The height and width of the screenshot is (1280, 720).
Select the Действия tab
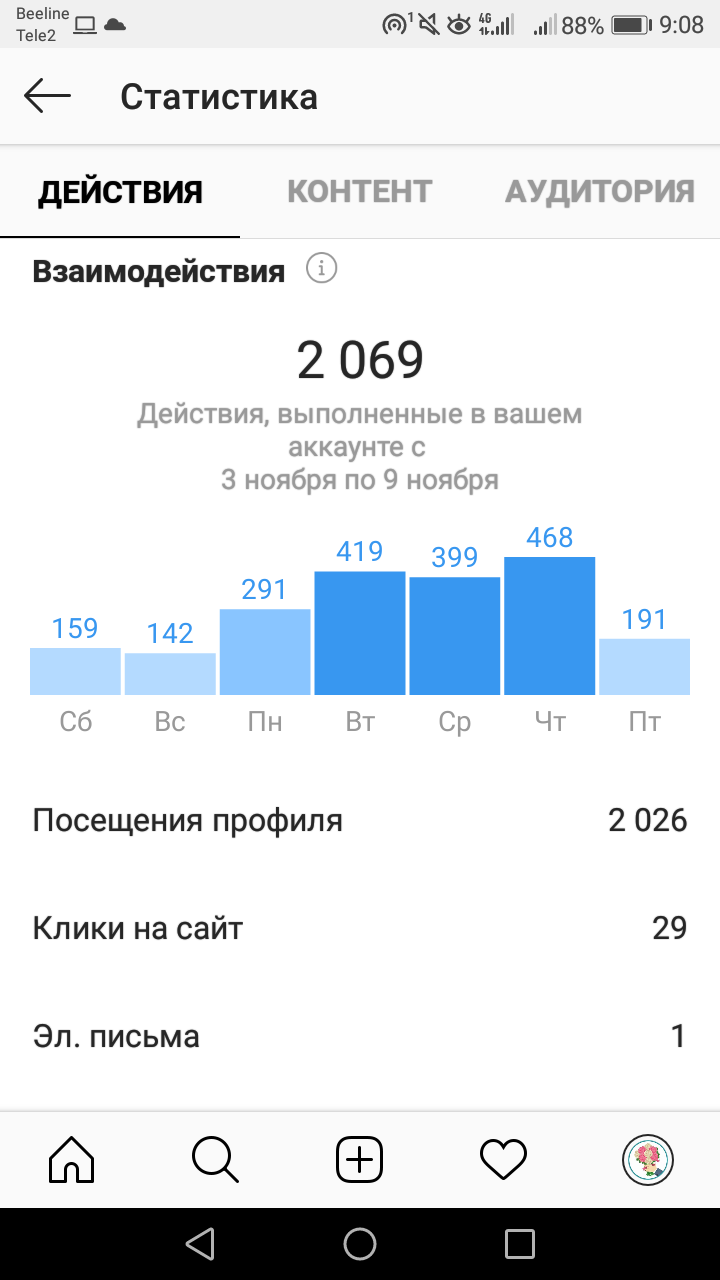120,192
